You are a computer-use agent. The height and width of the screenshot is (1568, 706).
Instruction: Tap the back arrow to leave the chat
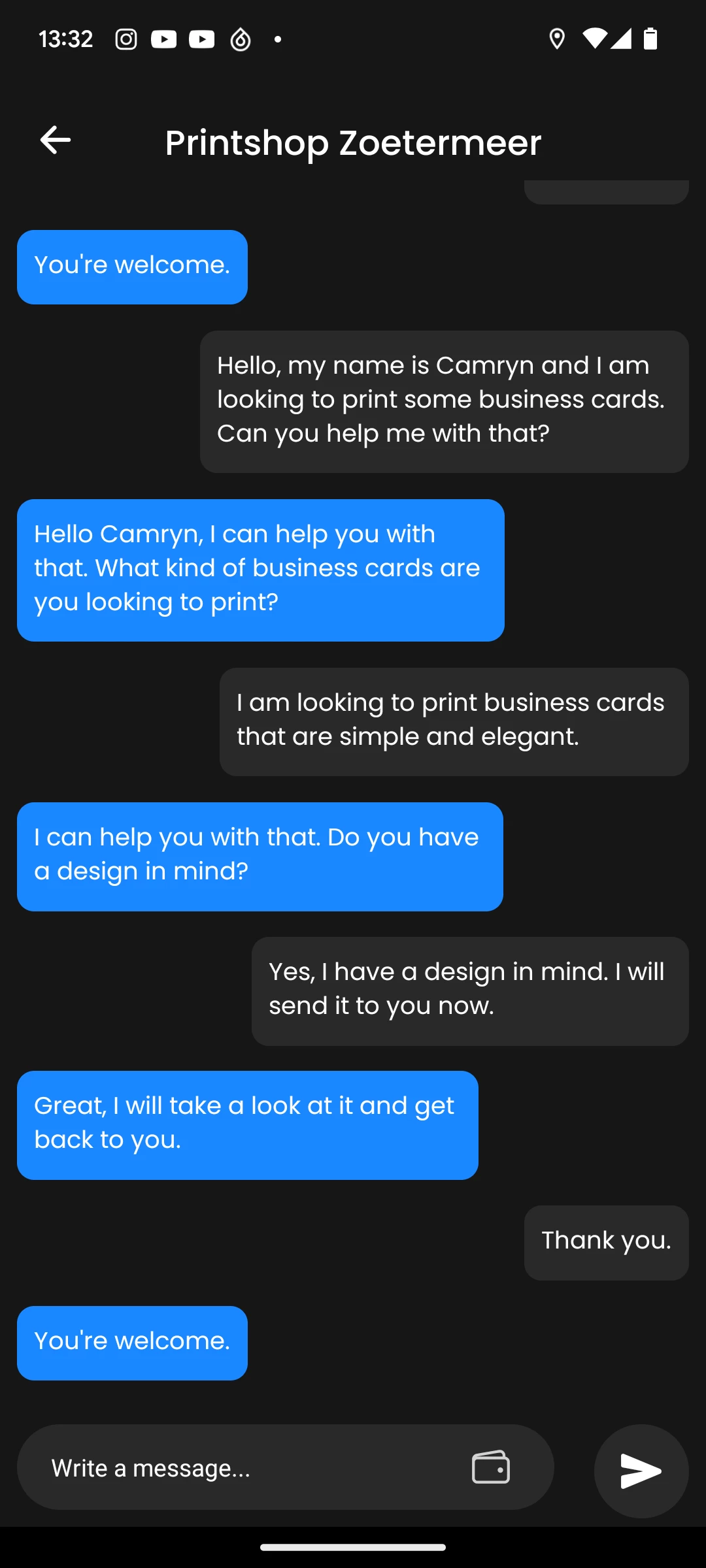pyautogui.click(x=55, y=140)
